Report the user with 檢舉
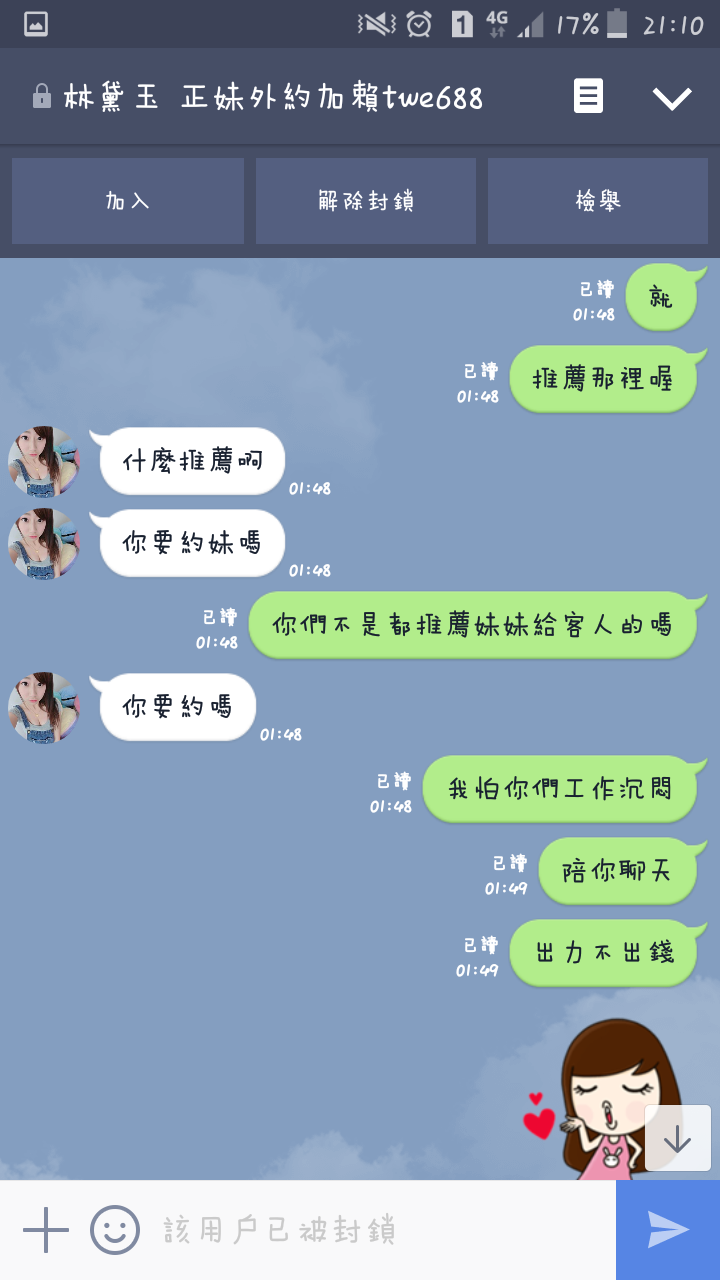Viewport: 720px width, 1280px height. point(598,201)
